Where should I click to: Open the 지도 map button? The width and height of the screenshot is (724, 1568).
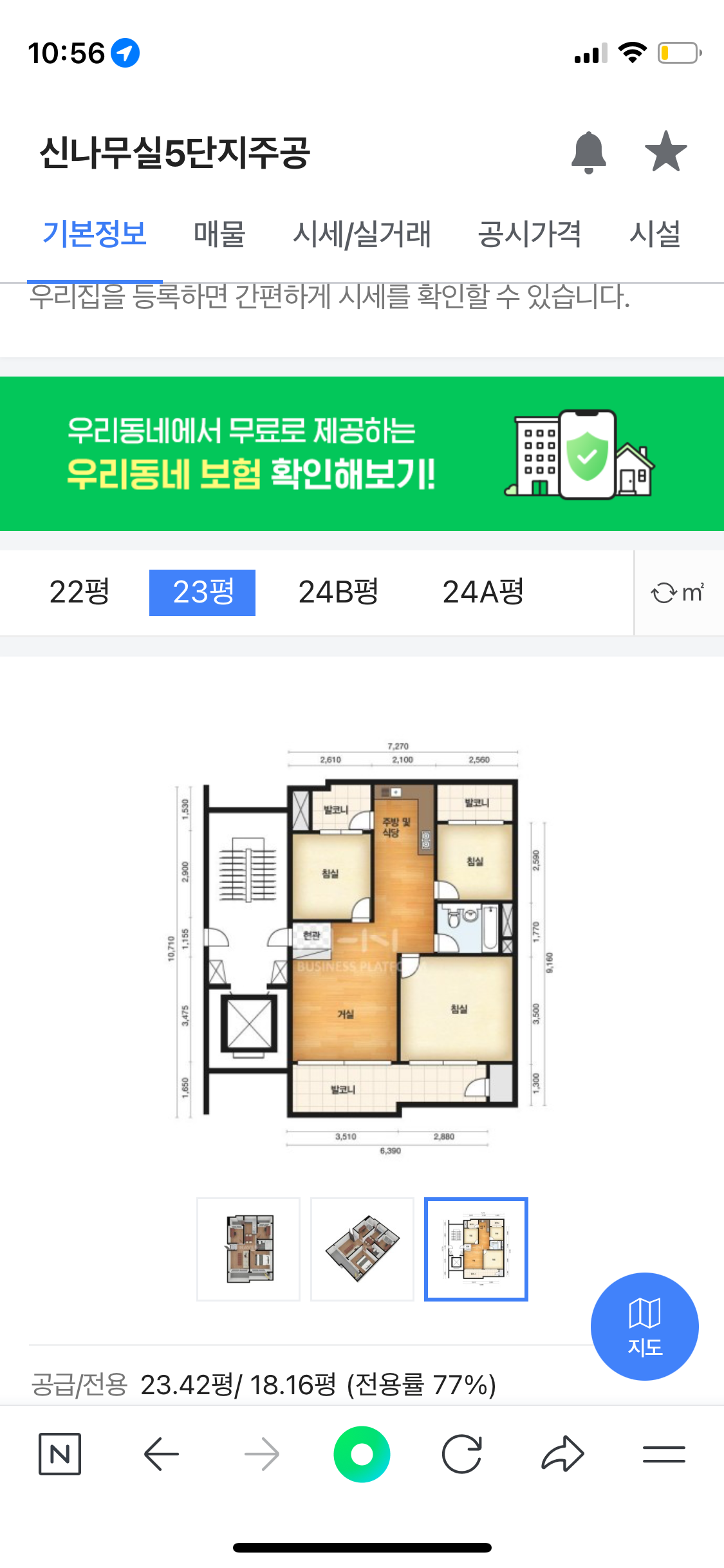644,1327
